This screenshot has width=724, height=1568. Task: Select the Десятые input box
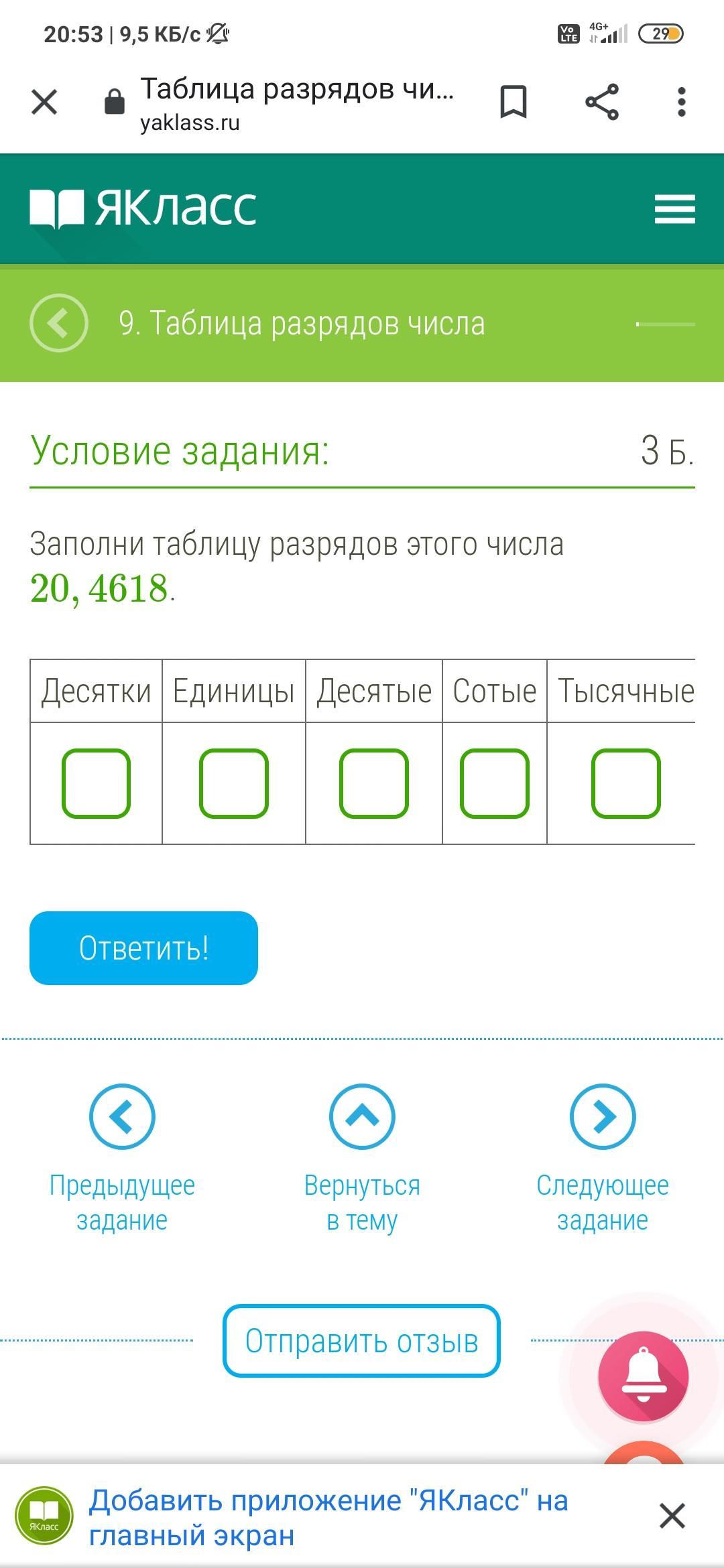[374, 783]
